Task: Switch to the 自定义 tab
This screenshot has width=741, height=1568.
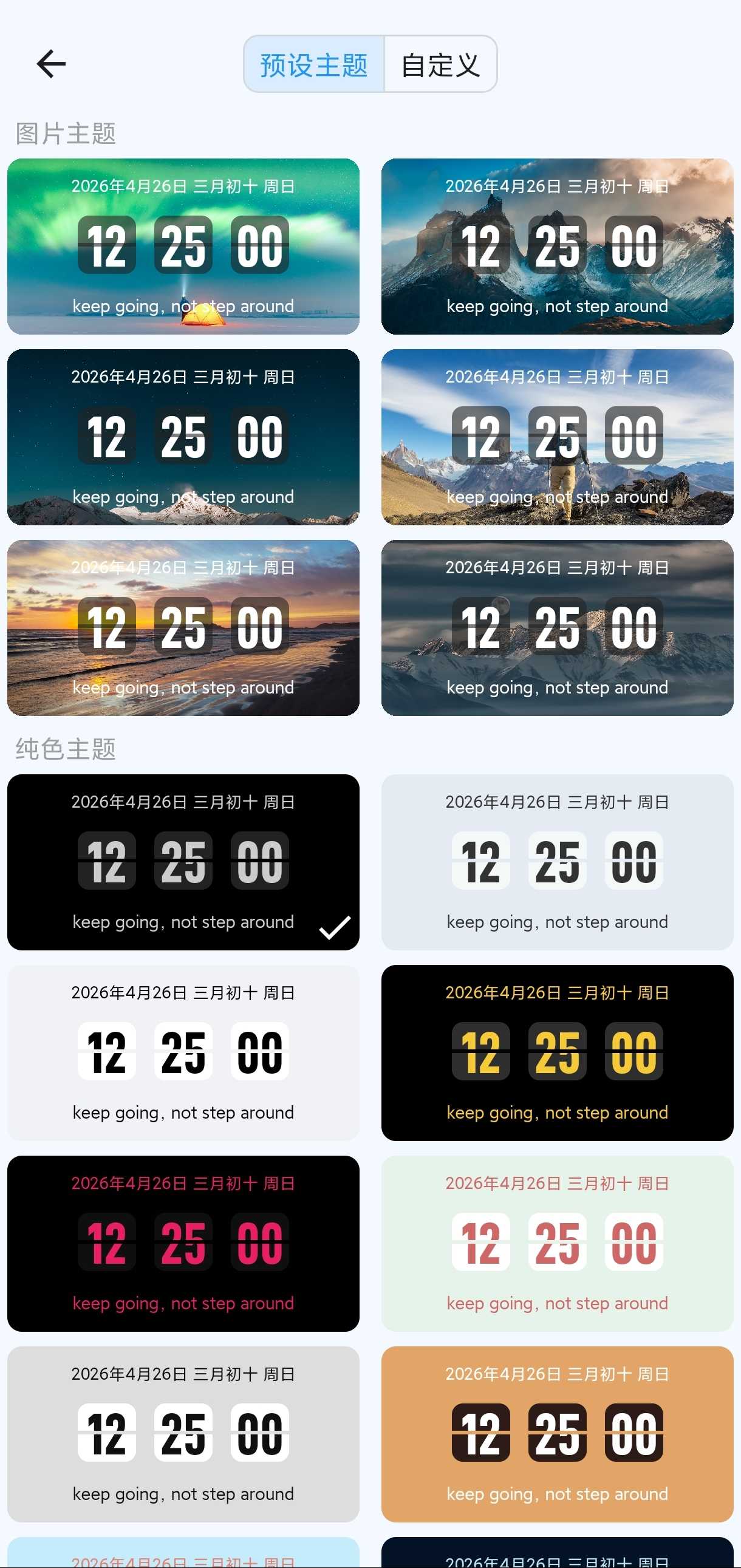Action: click(x=440, y=64)
